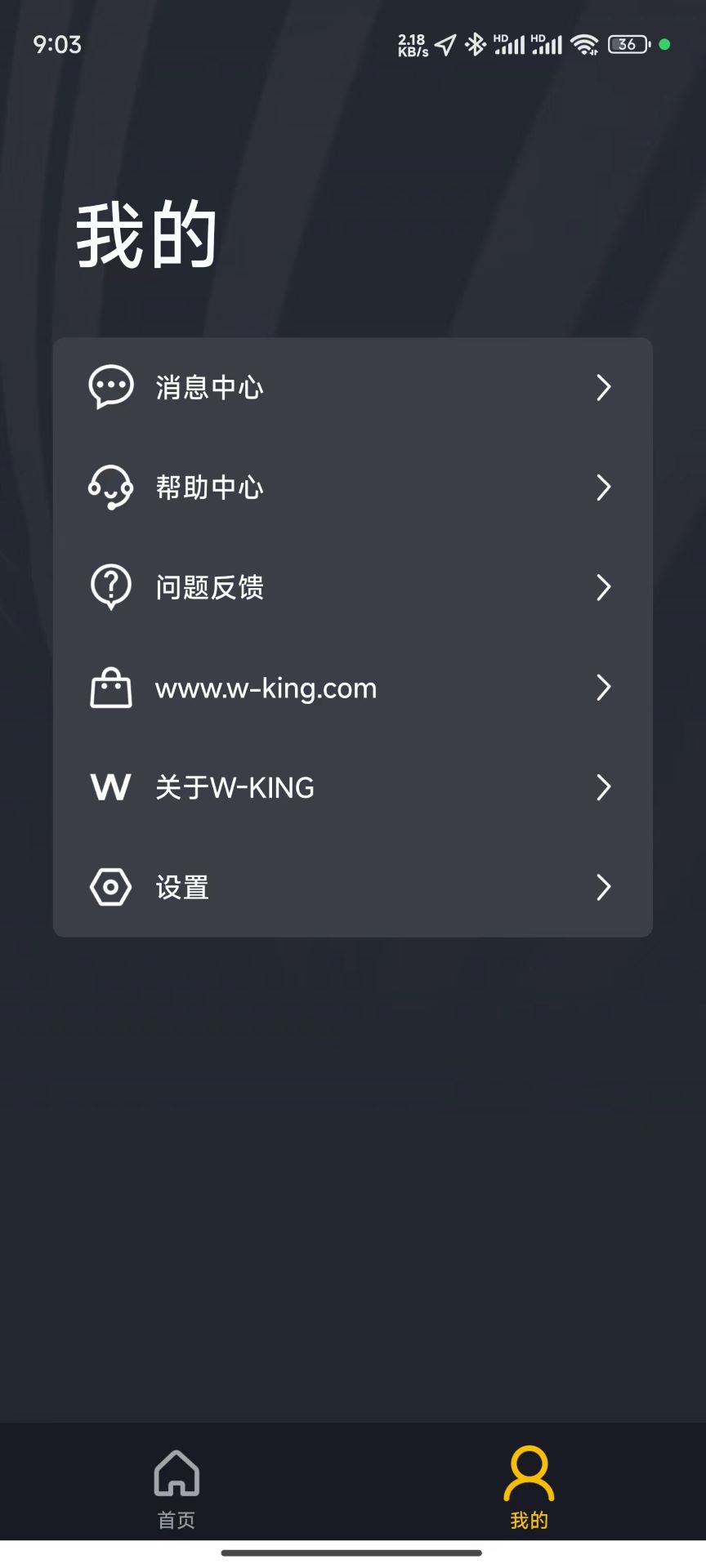Tap the Wi-Fi icon in the status bar
Viewport: 706px width, 1568px height.
tap(585, 44)
